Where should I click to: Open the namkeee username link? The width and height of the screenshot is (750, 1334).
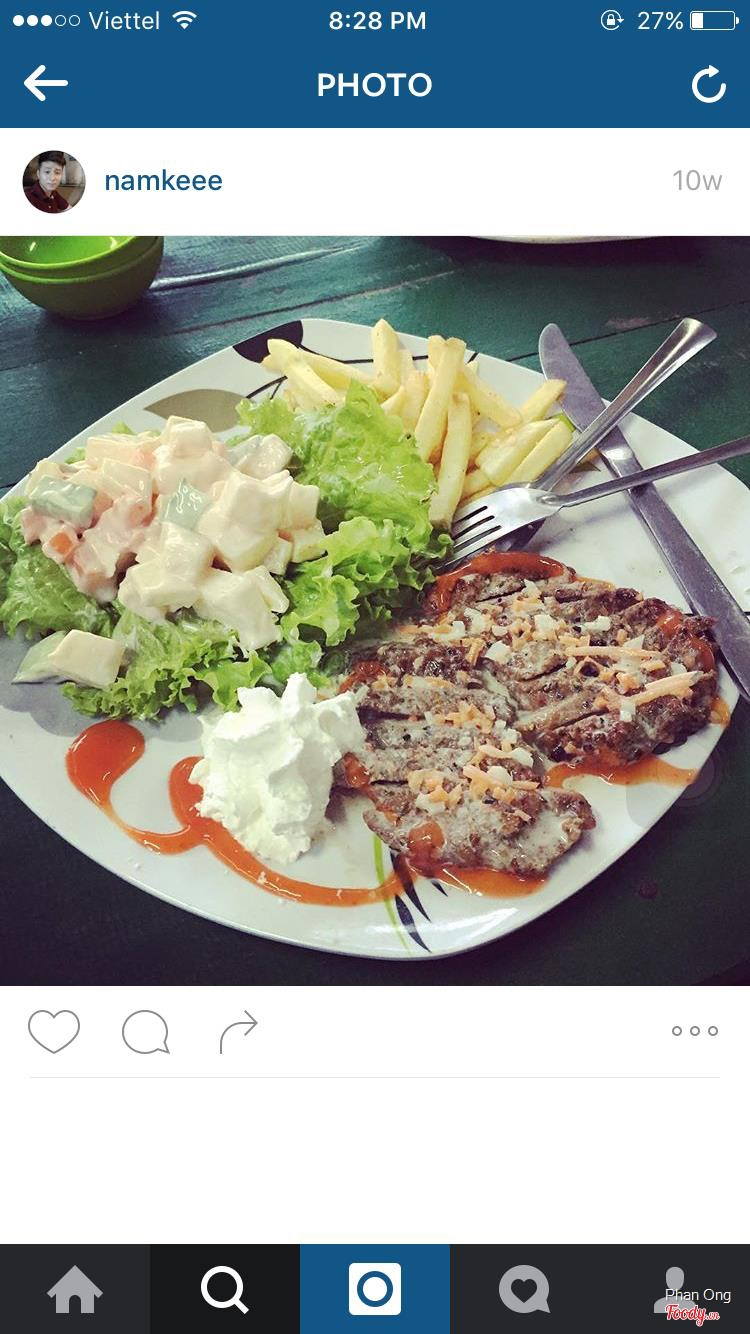coord(163,181)
